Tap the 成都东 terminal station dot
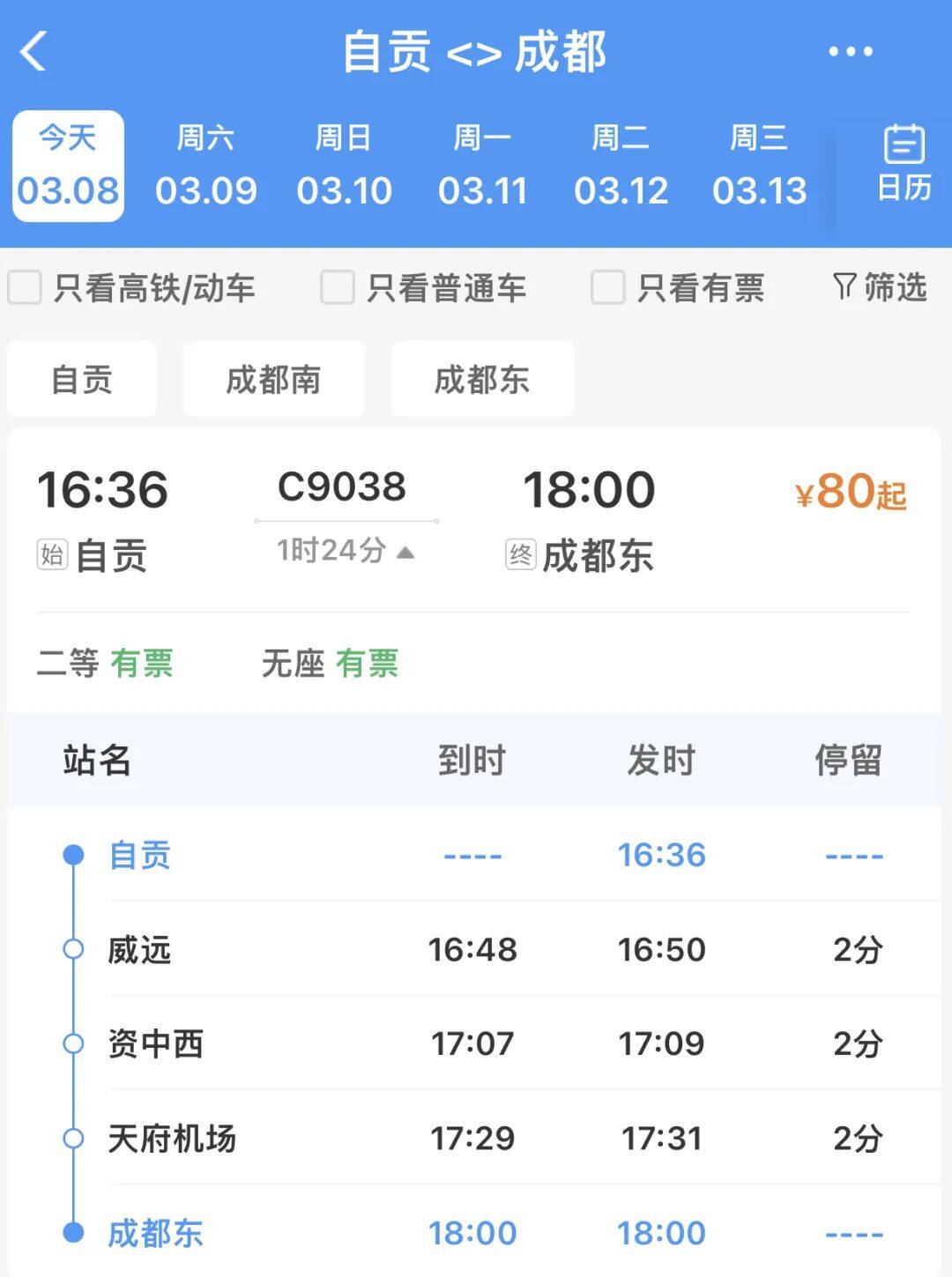Image resolution: width=952 pixels, height=1277 pixels. click(75, 1232)
